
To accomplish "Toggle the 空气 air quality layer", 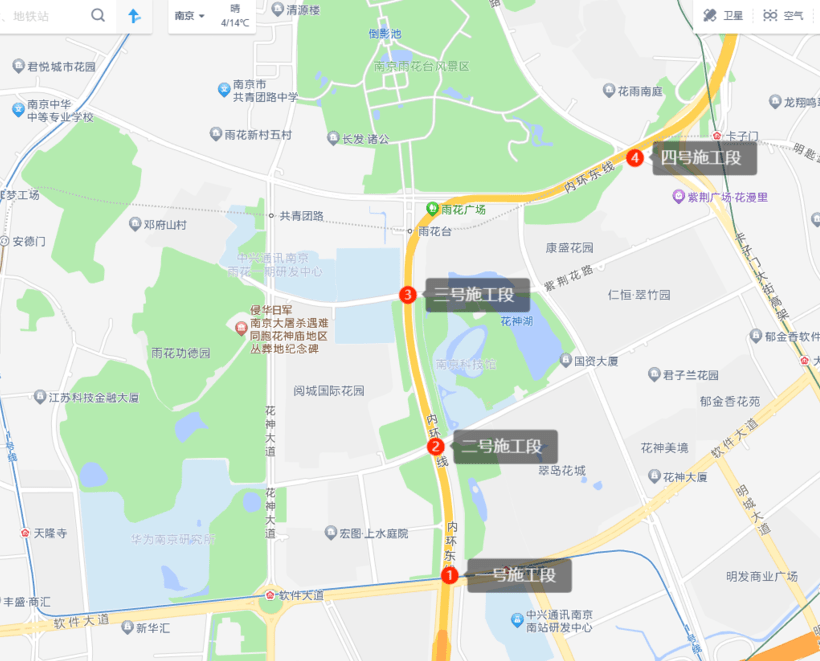I will (783, 16).
